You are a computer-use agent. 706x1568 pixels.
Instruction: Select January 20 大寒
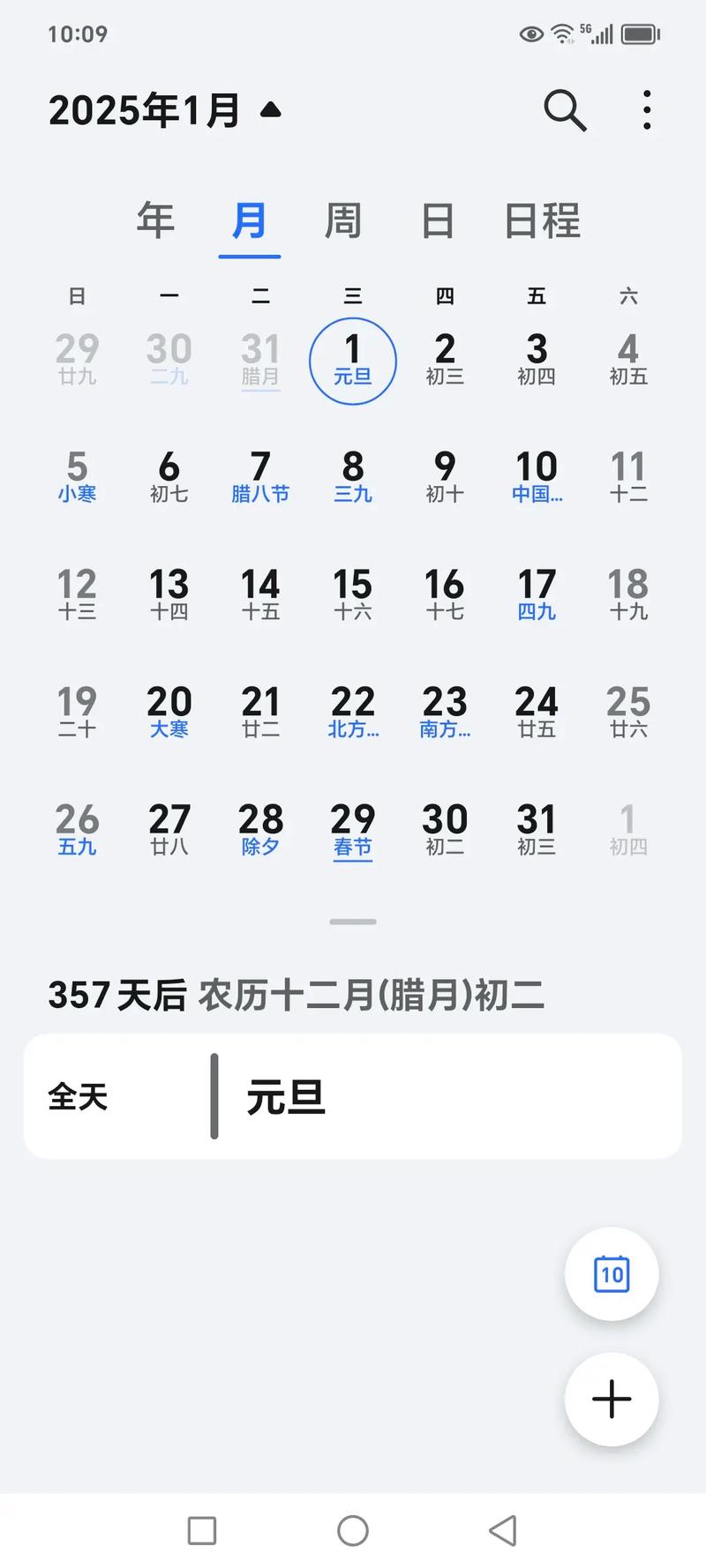[169, 713]
